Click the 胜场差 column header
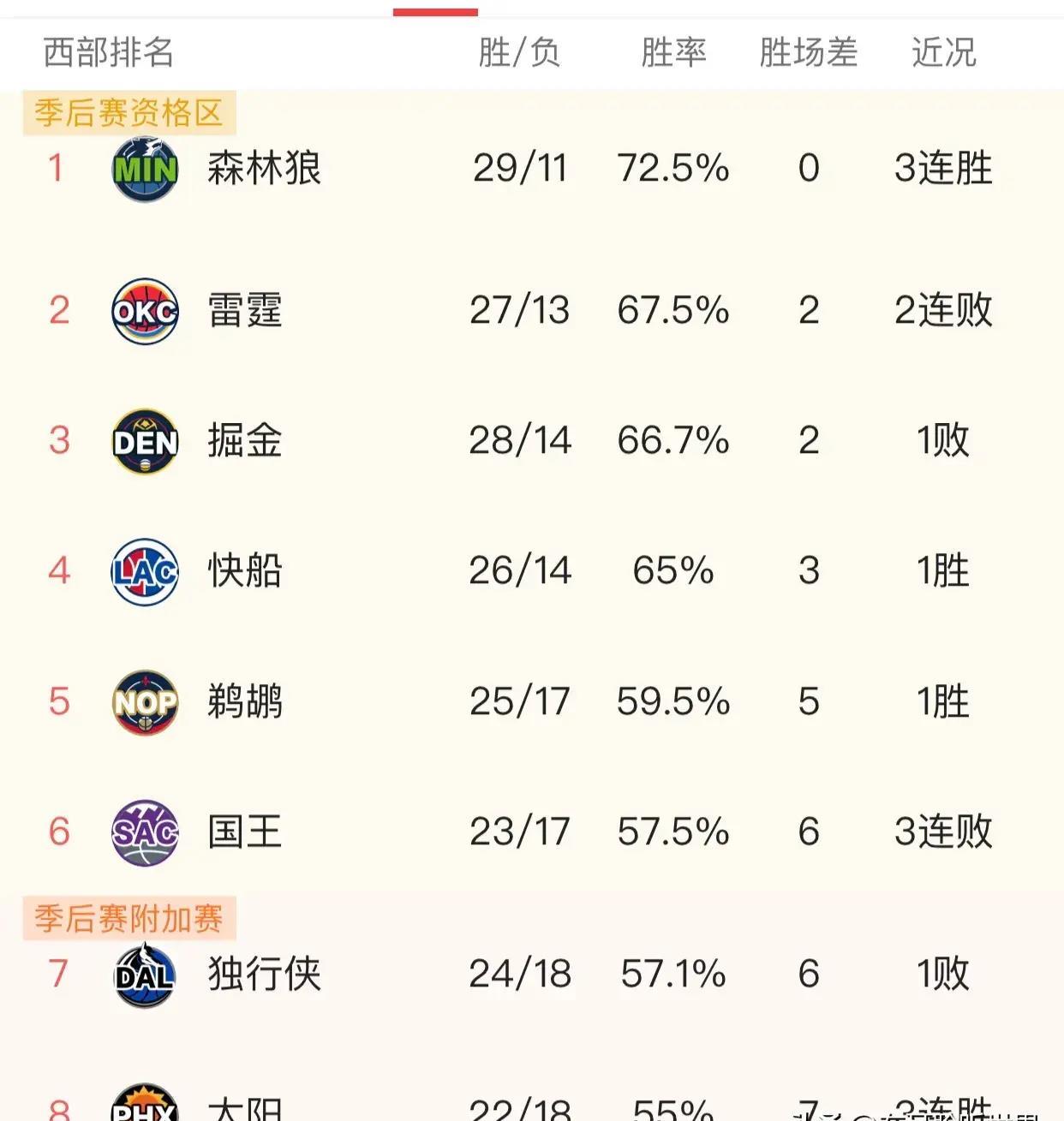Screen dimensions: 1064x1121 (x=809, y=53)
